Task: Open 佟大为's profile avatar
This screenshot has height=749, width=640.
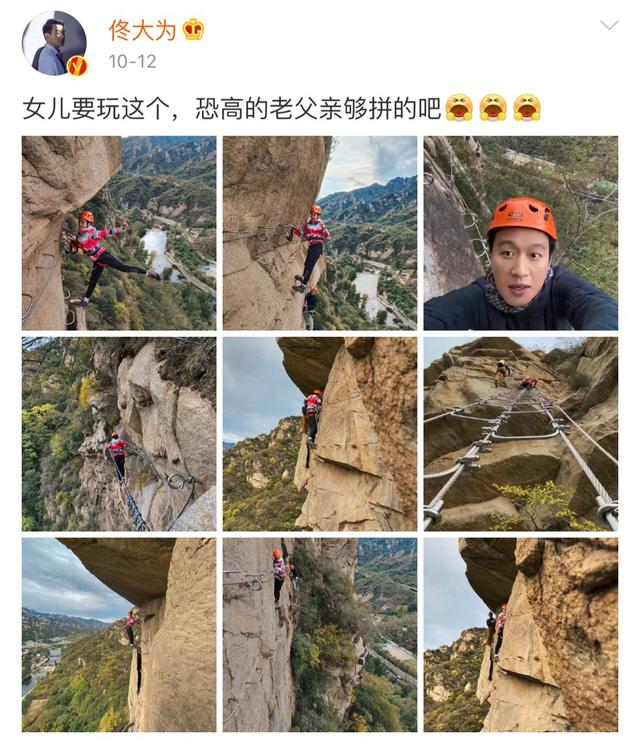Action: 54,44
